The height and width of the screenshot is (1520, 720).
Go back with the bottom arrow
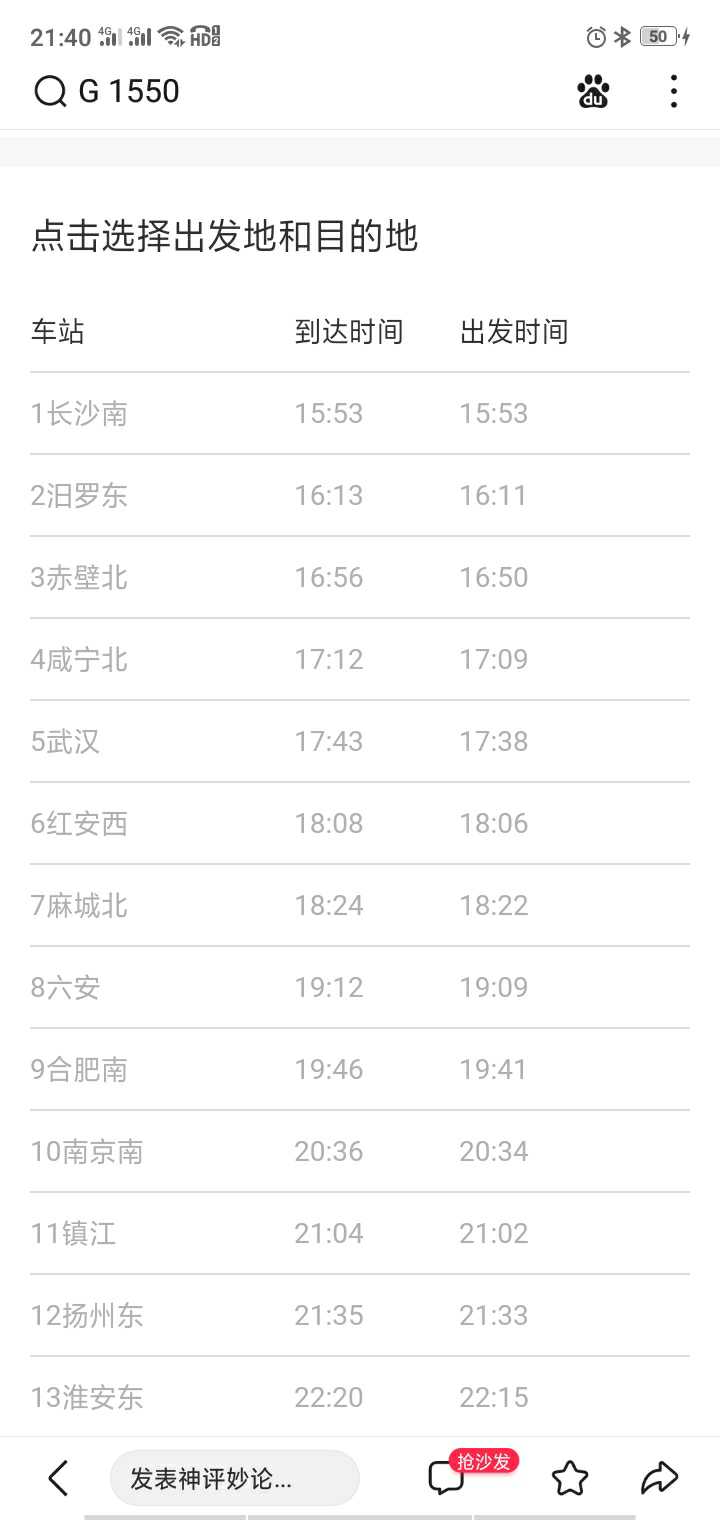[58, 1478]
